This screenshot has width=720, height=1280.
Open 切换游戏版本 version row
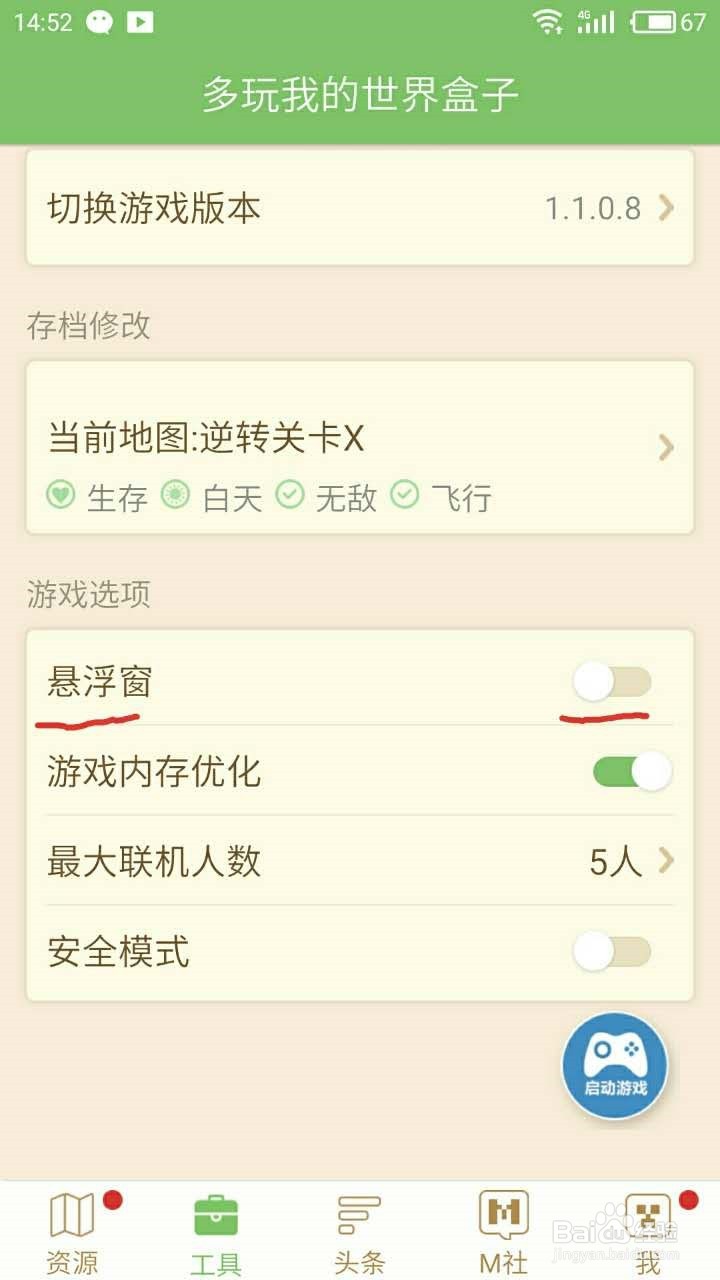[360, 208]
